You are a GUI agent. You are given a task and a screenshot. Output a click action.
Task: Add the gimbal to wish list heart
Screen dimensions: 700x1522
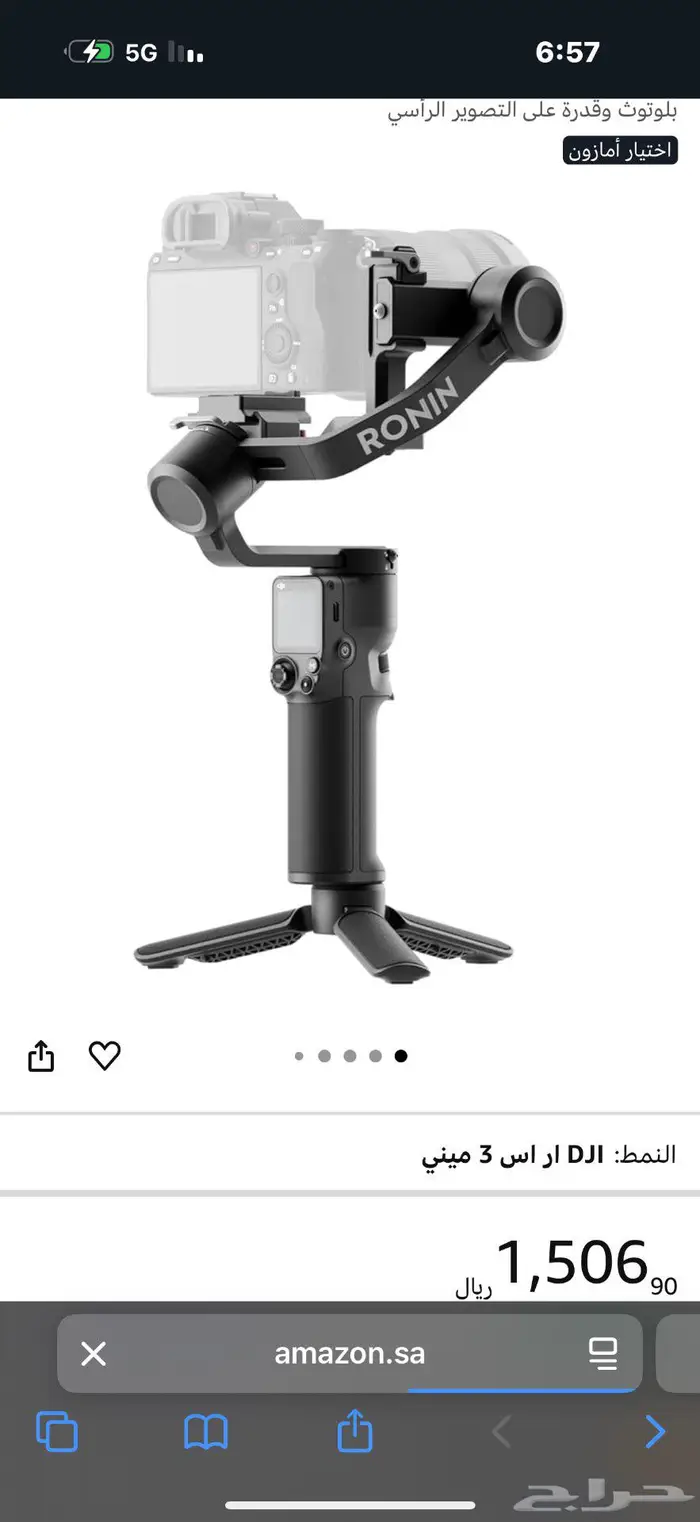pyautogui.click(x=105, y=1055)
